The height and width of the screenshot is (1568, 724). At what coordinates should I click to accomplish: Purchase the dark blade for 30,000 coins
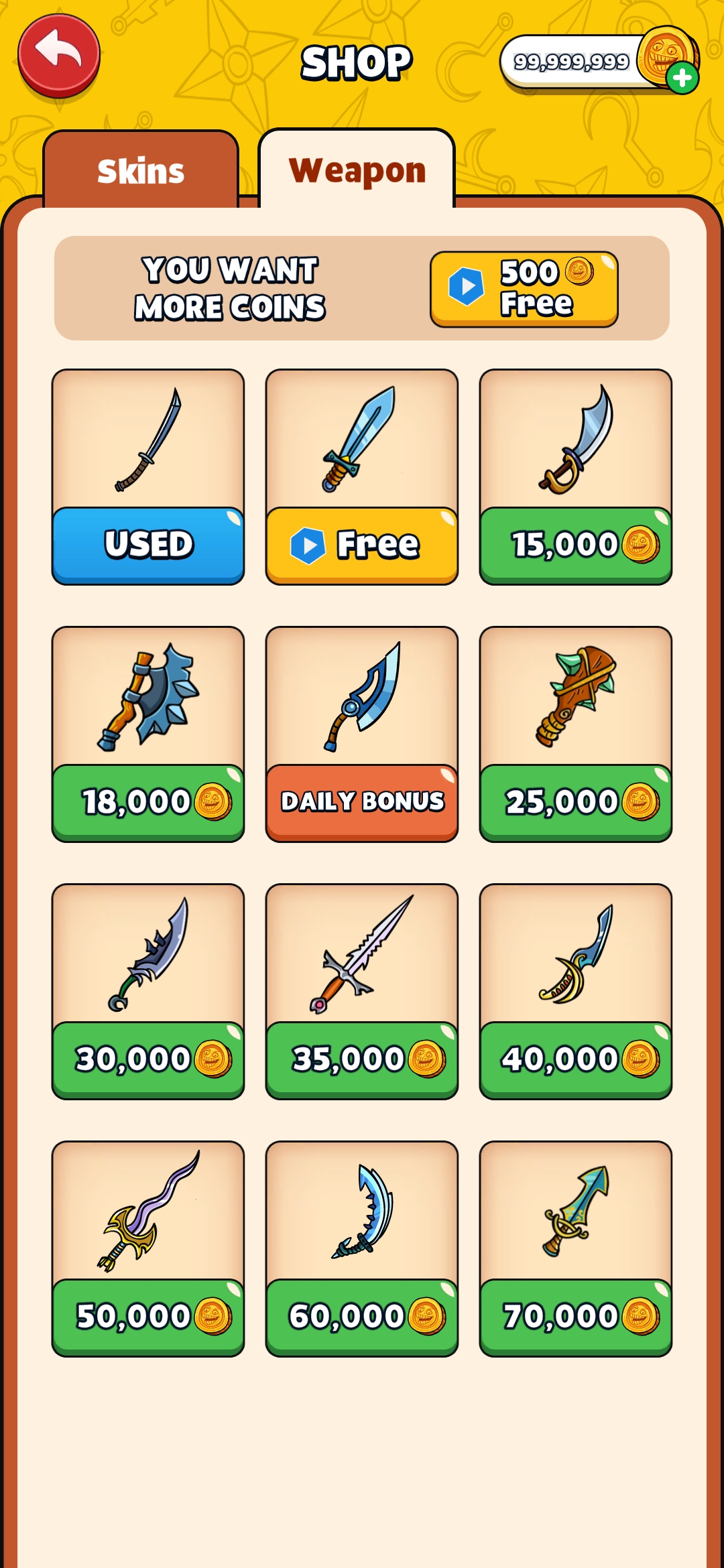(x=148, y=1059)
